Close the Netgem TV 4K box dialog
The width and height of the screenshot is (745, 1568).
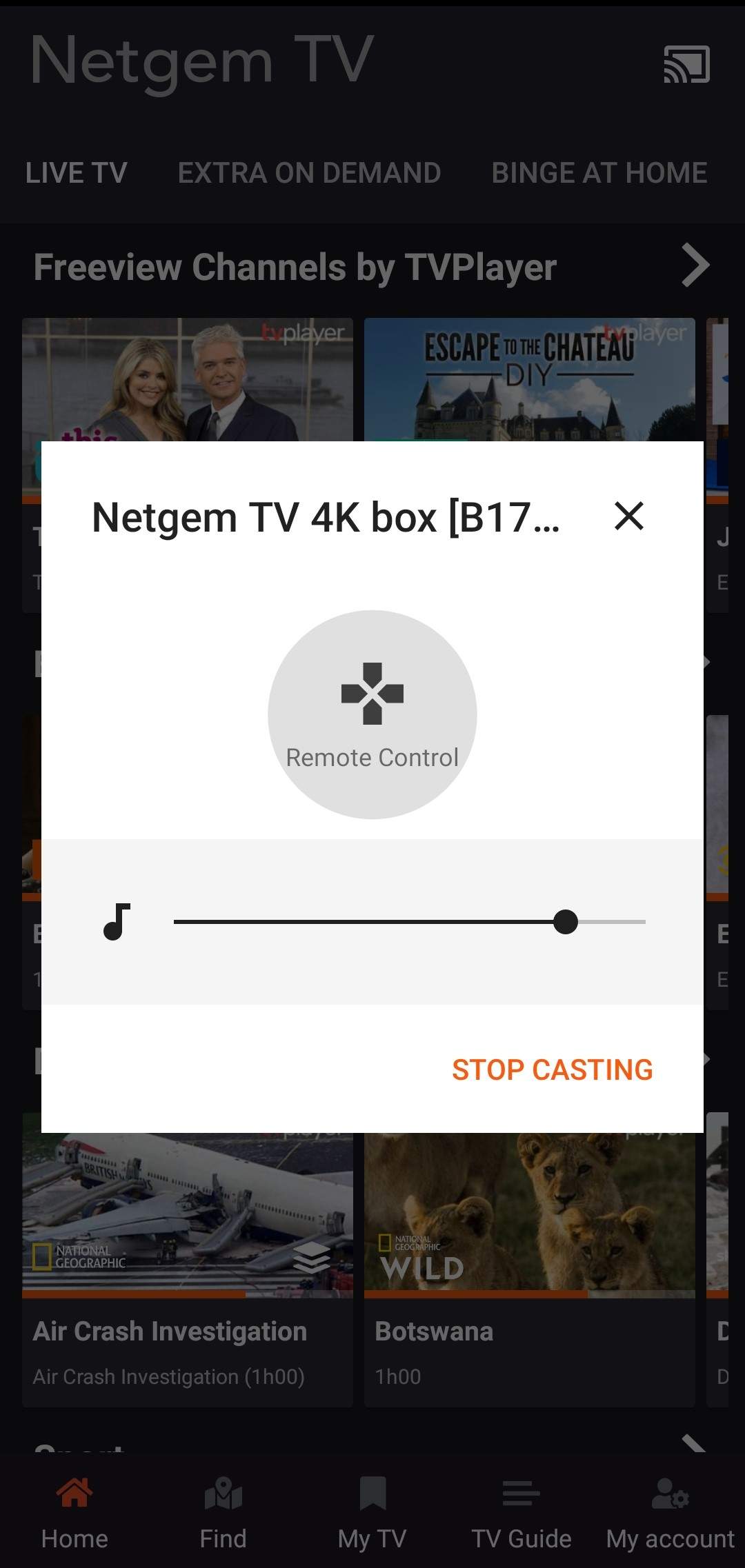628,516
